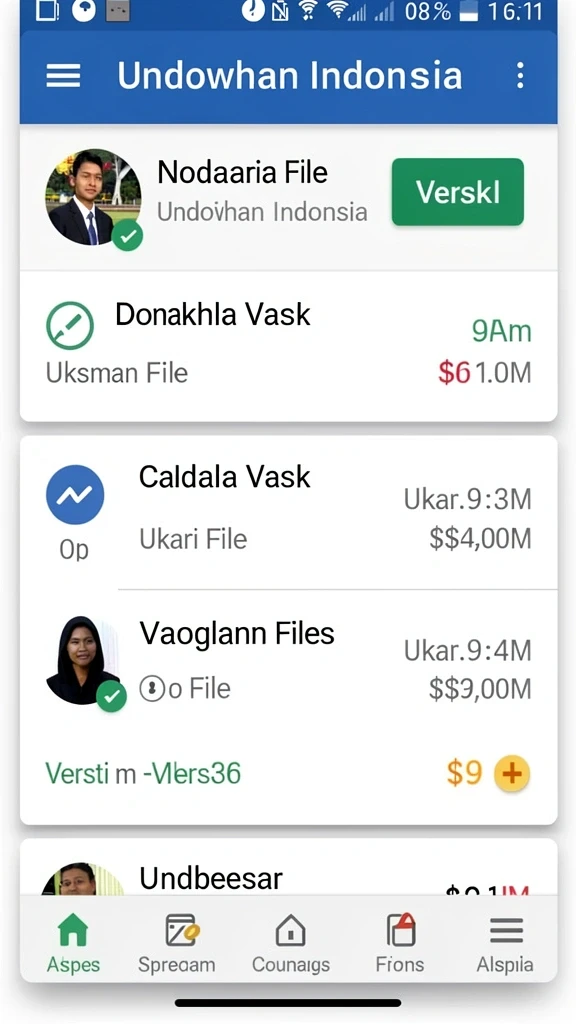Open the Alspia menu tab

click(x=505, y=943)
